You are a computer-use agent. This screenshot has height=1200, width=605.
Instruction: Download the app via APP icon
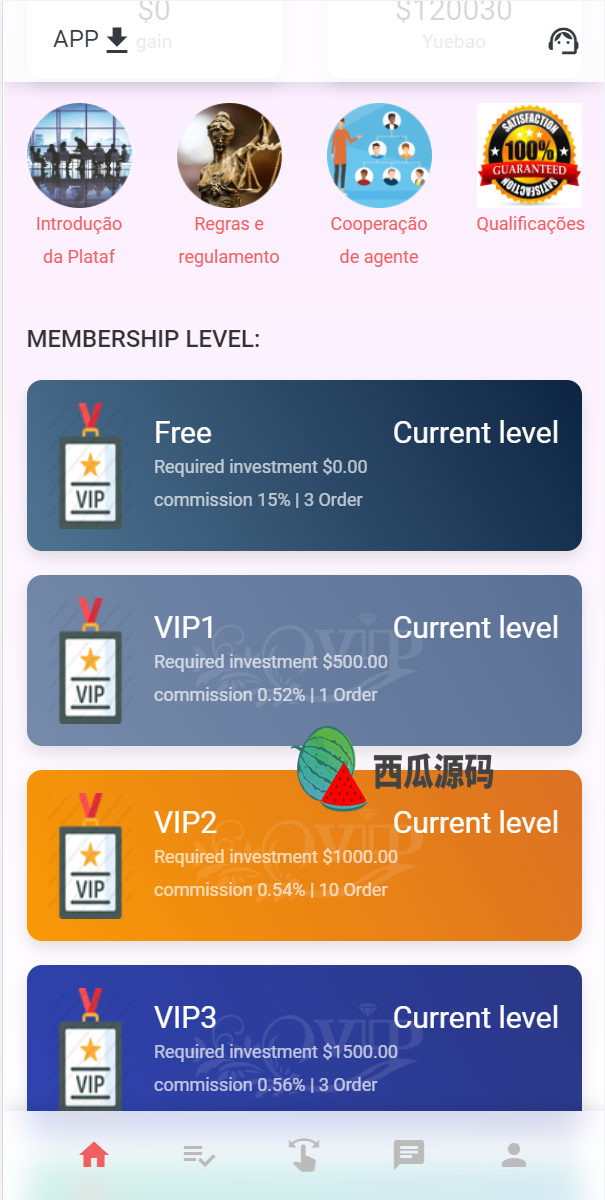(91, 40)
